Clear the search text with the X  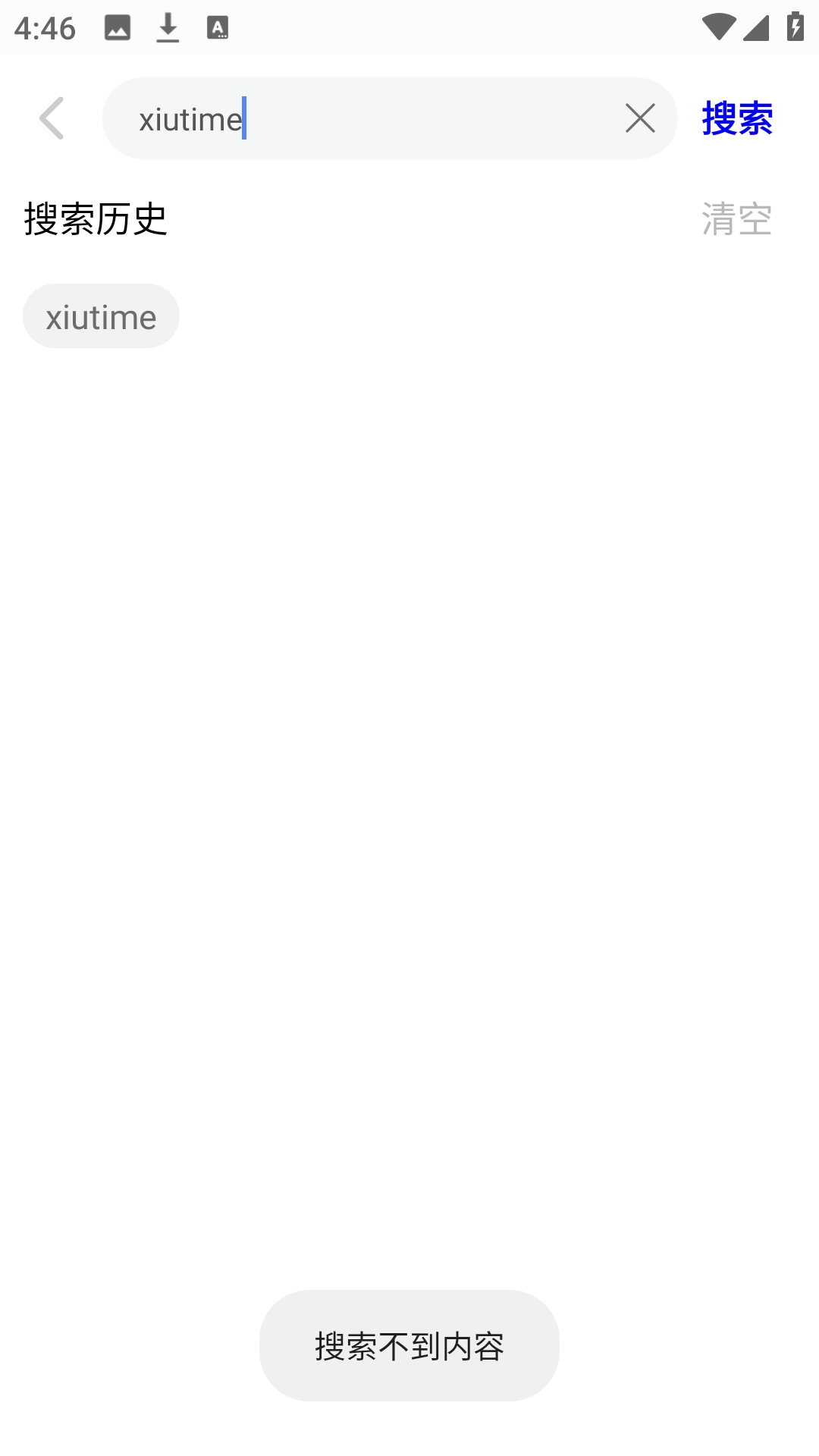tap(640, 118)
